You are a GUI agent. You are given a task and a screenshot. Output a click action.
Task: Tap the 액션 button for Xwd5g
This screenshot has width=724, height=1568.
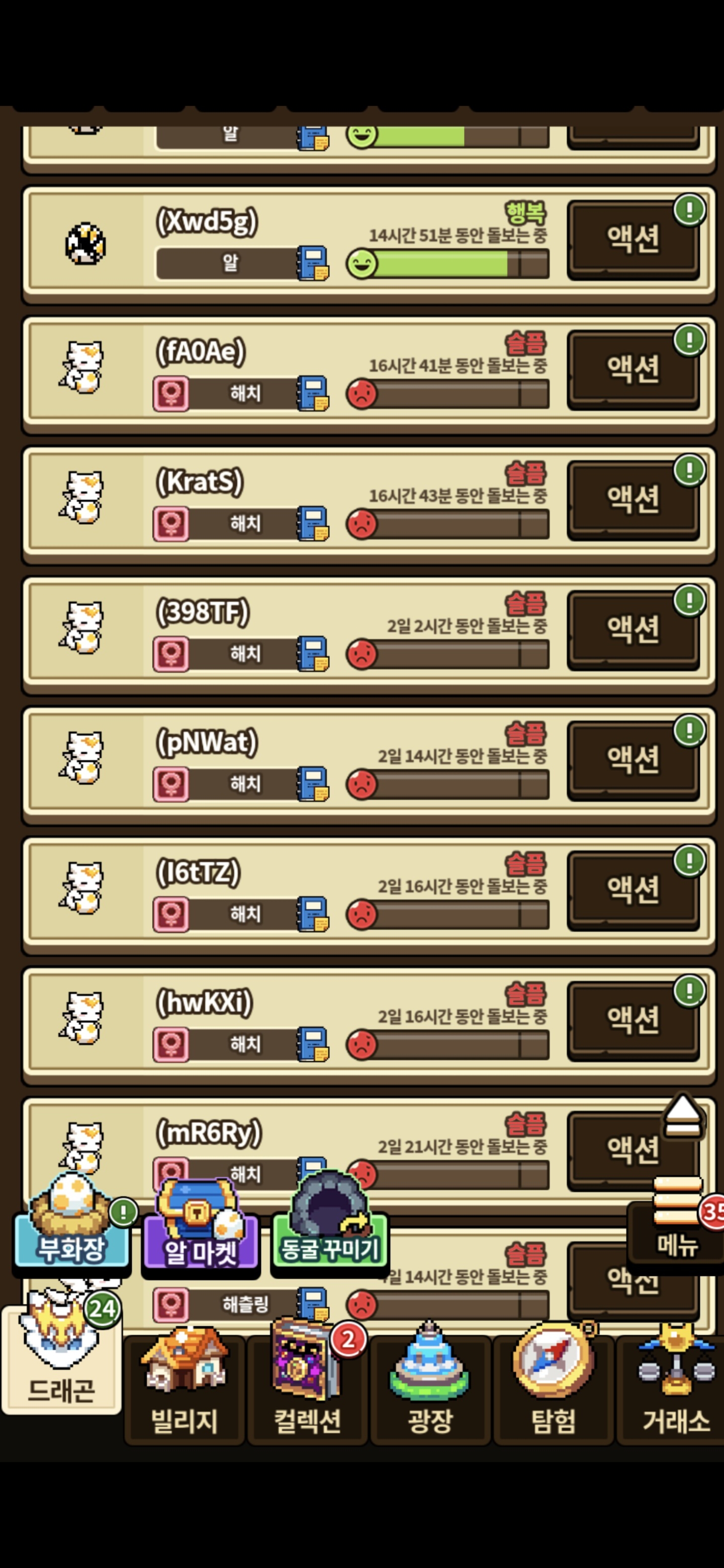coord(632,239)
